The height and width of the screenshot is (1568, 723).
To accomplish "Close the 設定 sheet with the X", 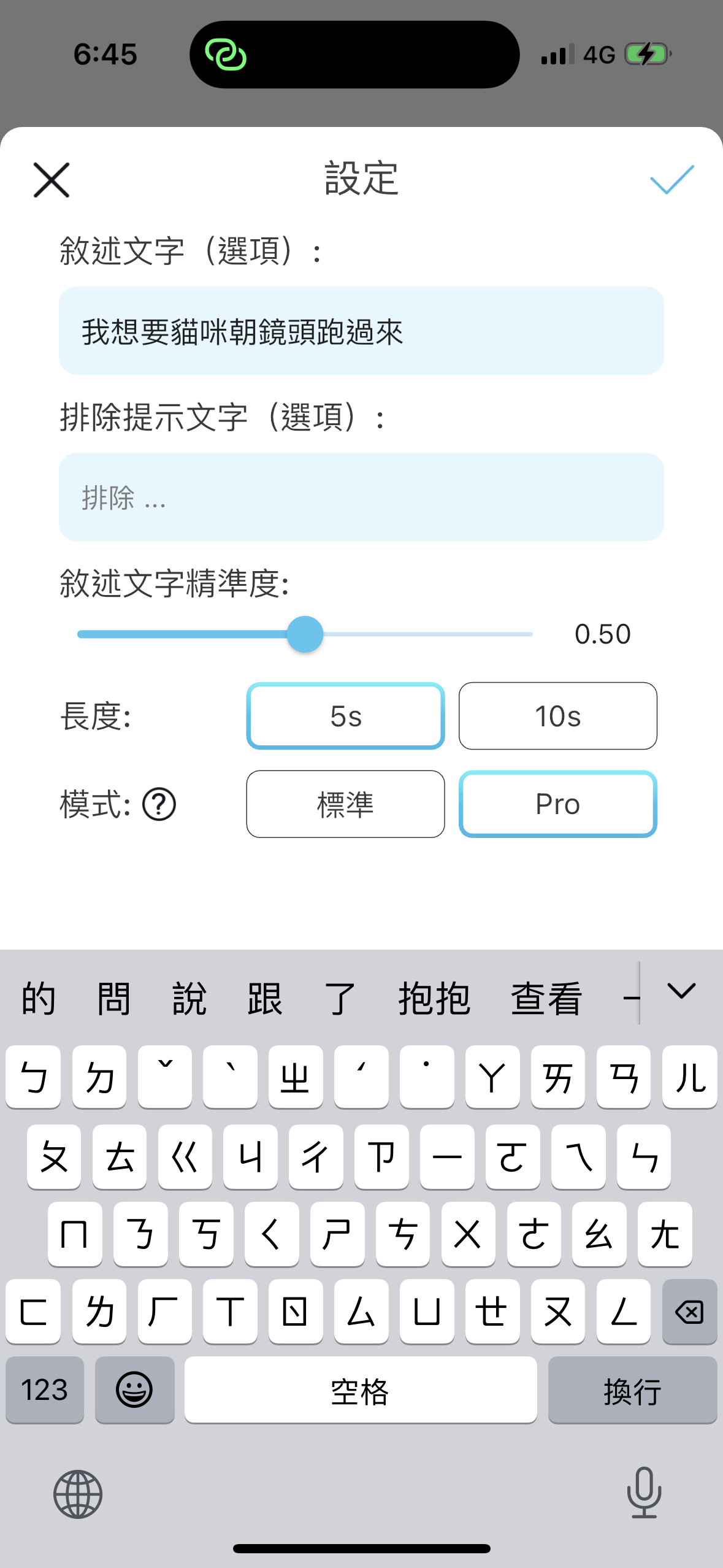I will coord(52,180).
